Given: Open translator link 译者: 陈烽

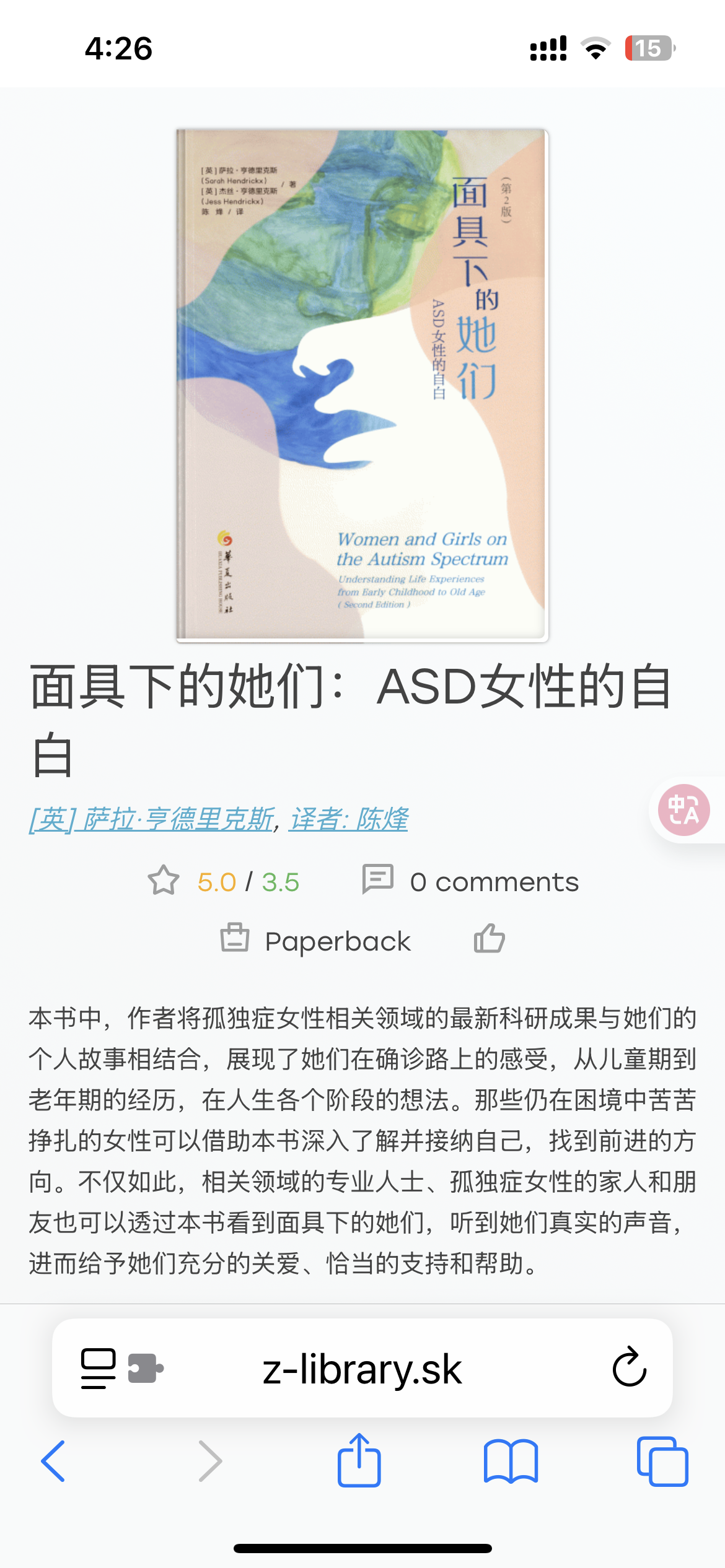Looking at the screenshot, I should point(348,819).
